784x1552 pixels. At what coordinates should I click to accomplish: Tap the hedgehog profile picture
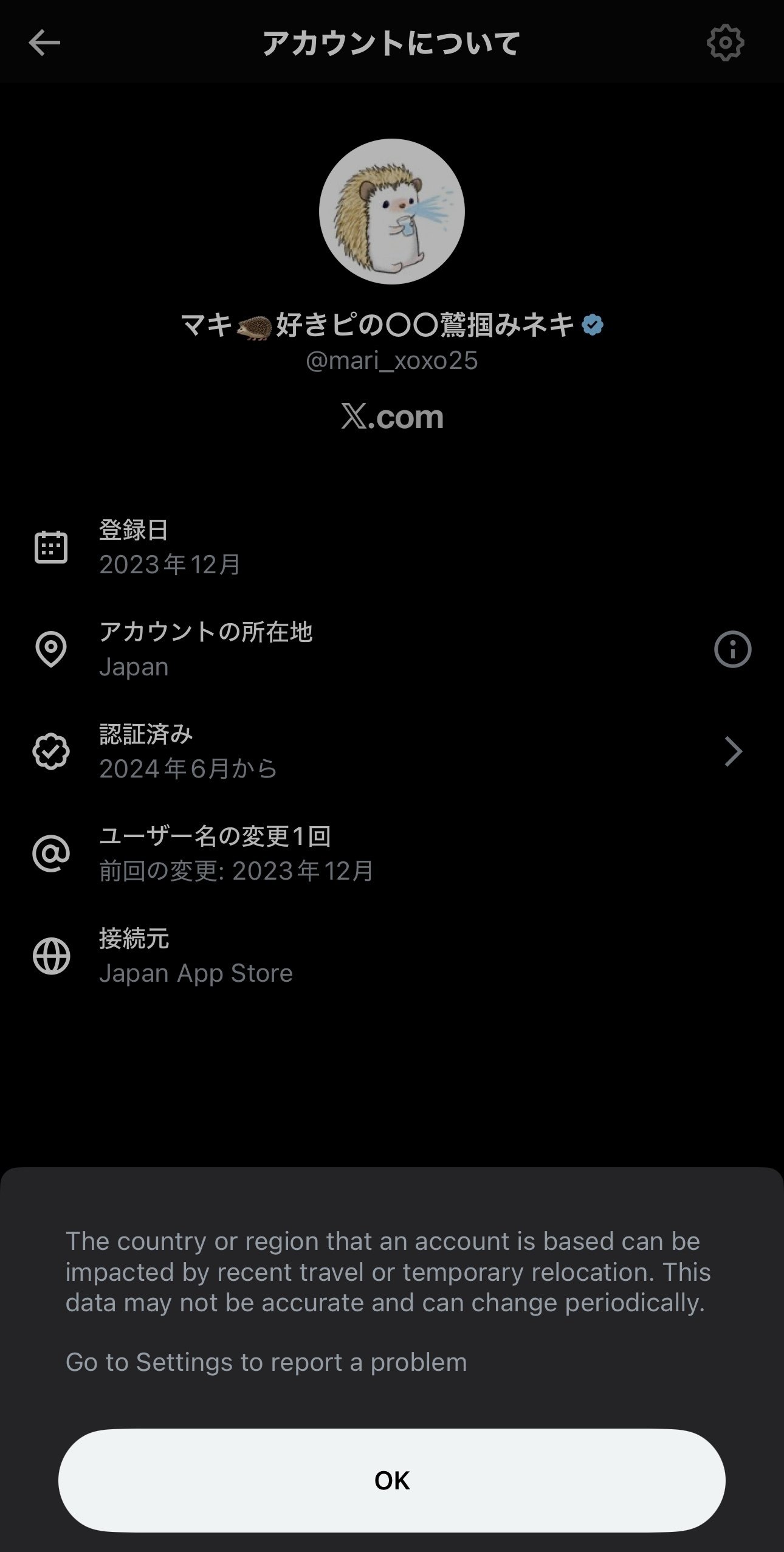391,210
